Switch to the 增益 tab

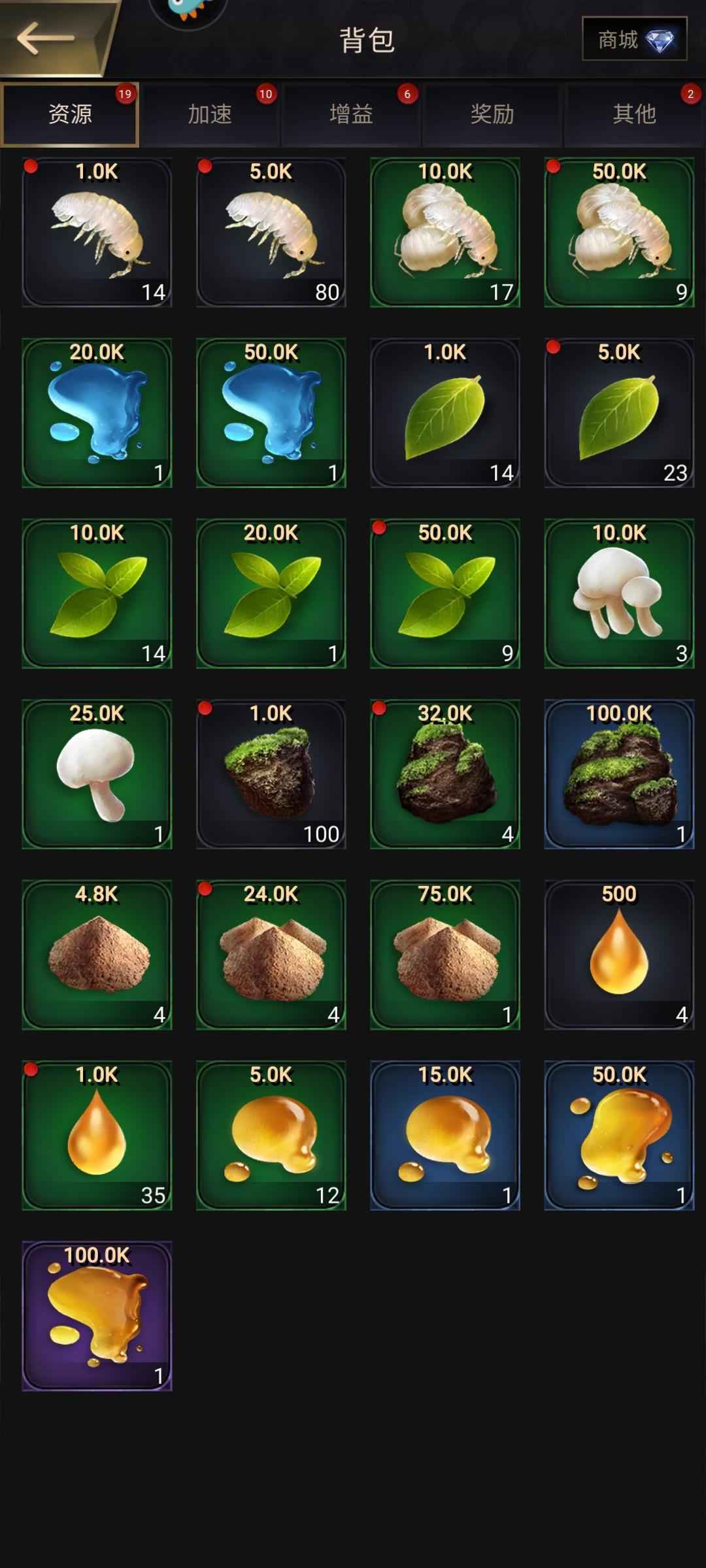coord(351,114)
